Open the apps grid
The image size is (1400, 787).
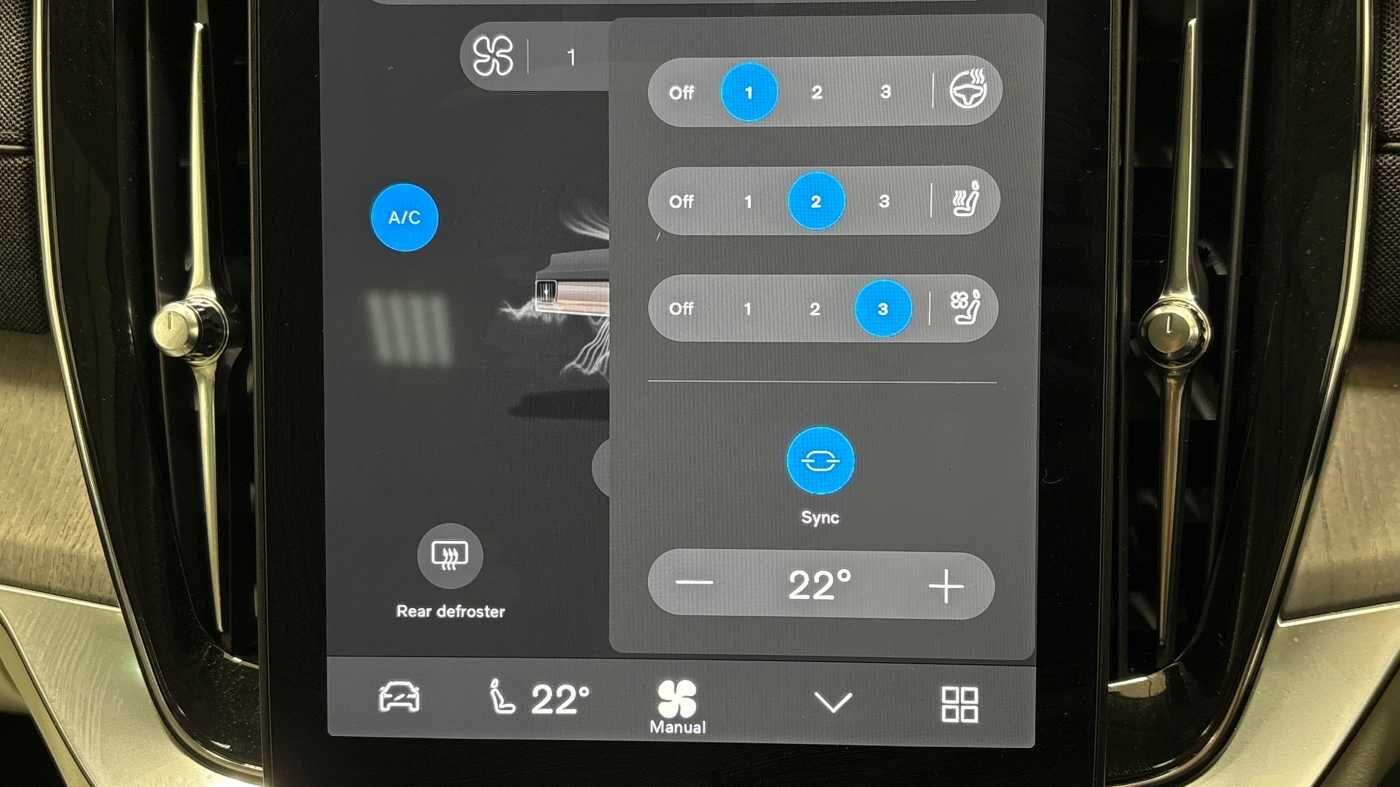click(x=960, y=704)
